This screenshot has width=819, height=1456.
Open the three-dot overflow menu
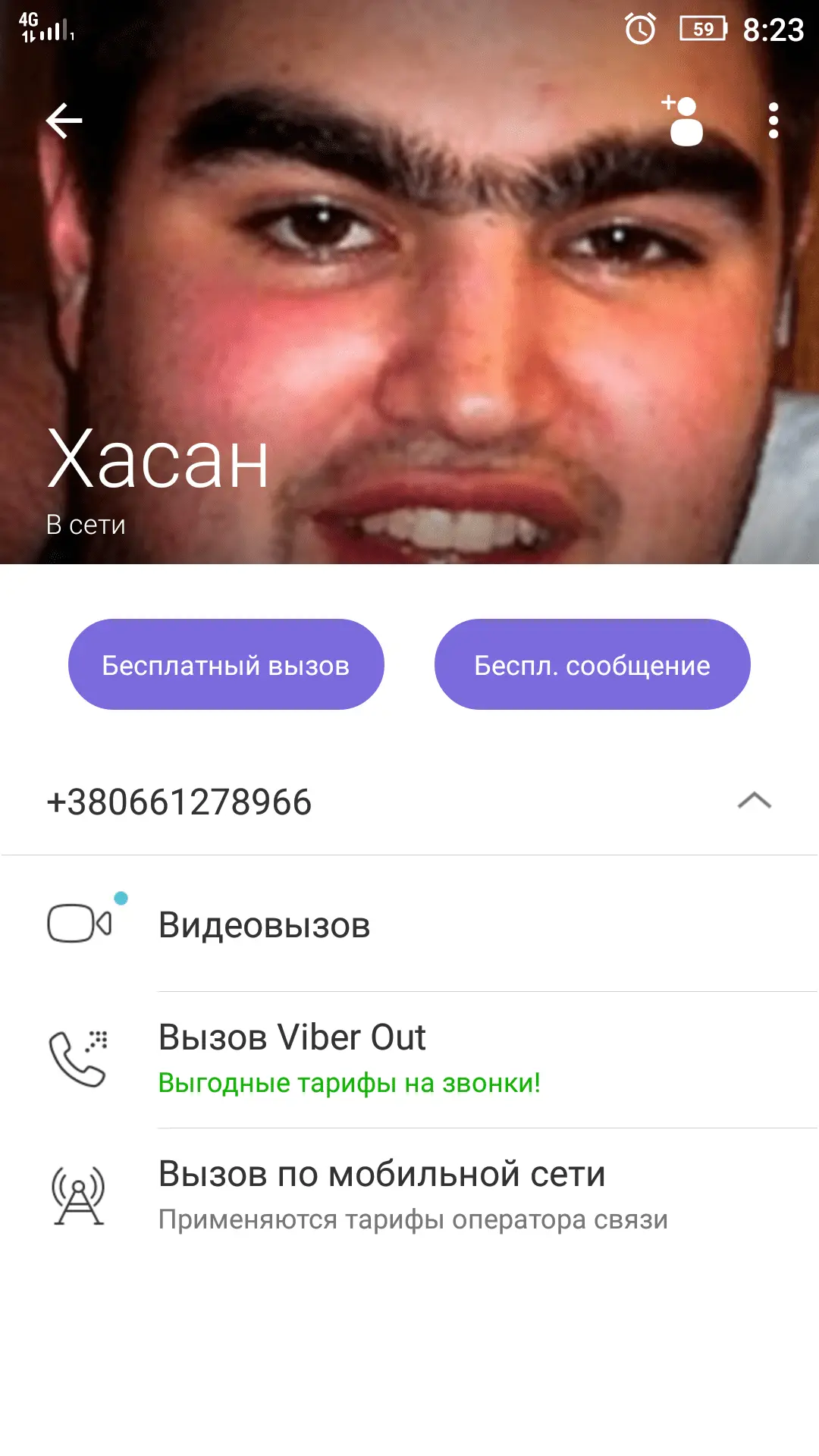773,121
